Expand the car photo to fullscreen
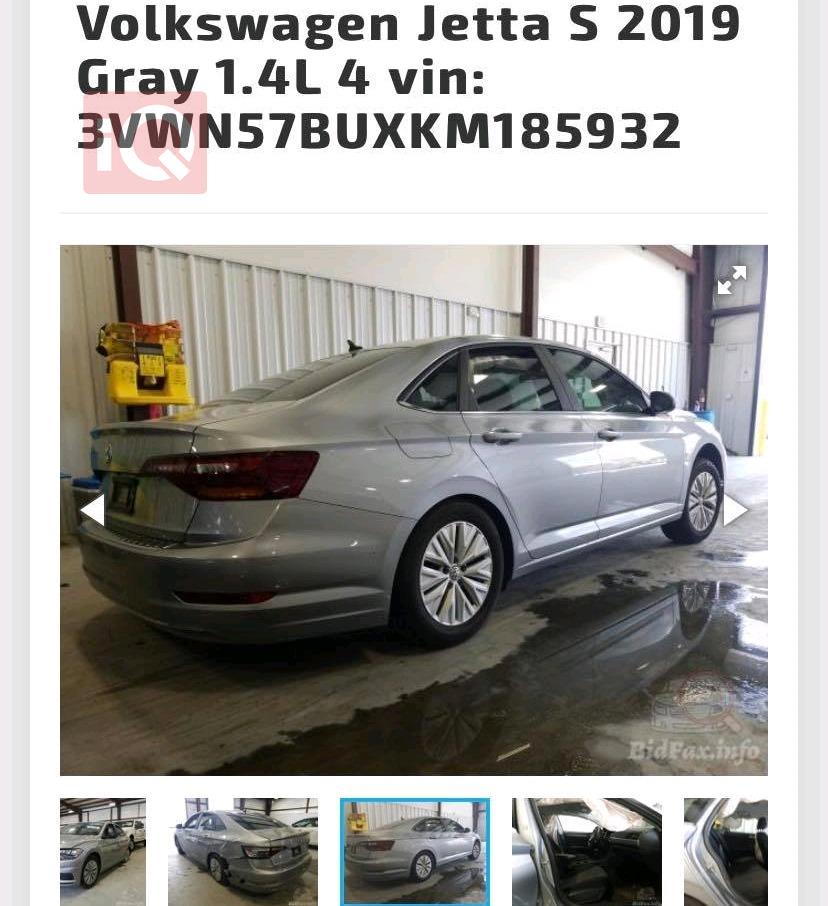The image size is (828, 906). (732, 280)
